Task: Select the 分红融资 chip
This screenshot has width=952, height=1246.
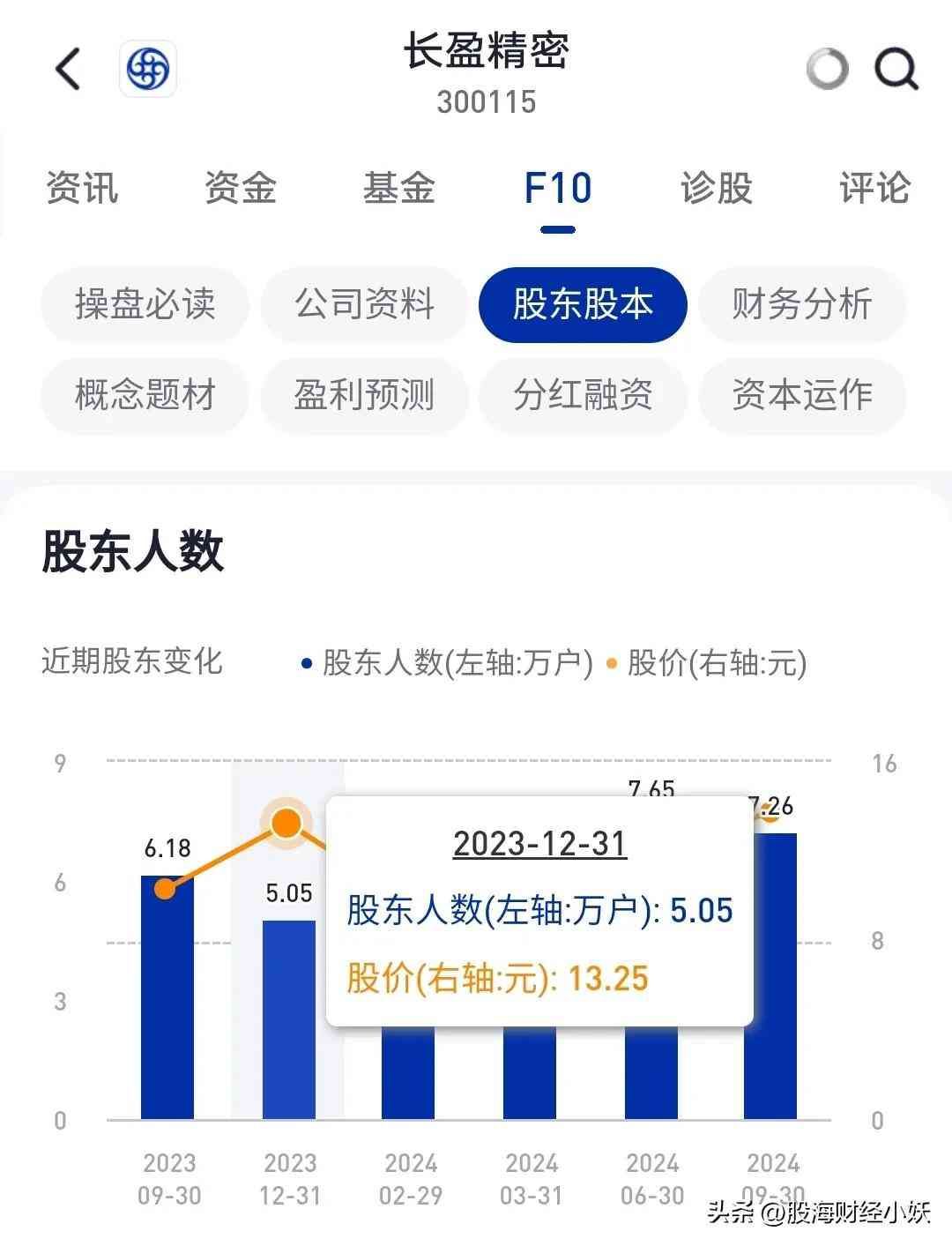Action: [583, 395]
